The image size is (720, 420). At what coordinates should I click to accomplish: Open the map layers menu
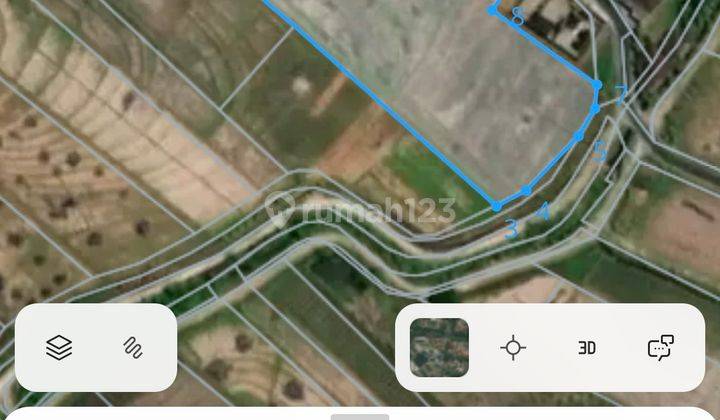tap(59, 348)
